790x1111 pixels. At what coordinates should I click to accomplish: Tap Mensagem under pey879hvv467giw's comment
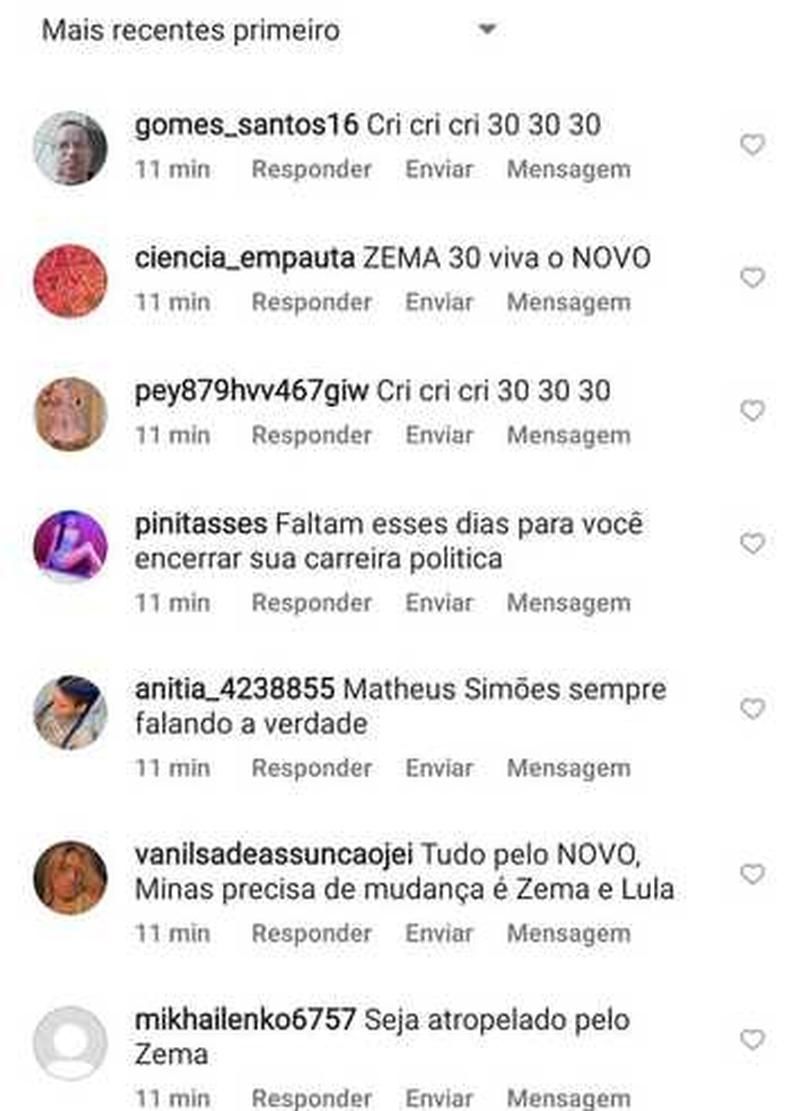568,435
